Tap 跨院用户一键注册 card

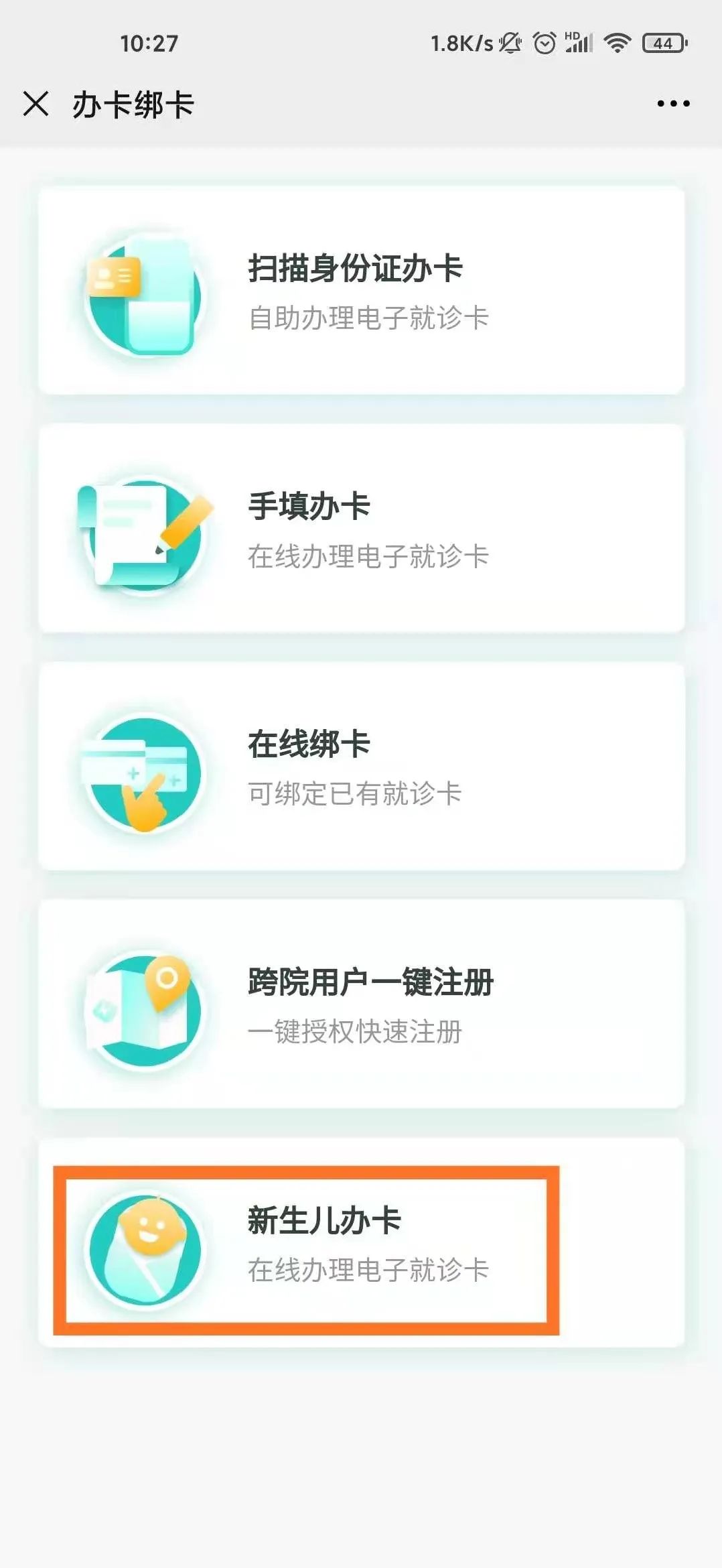[362, 1004]
